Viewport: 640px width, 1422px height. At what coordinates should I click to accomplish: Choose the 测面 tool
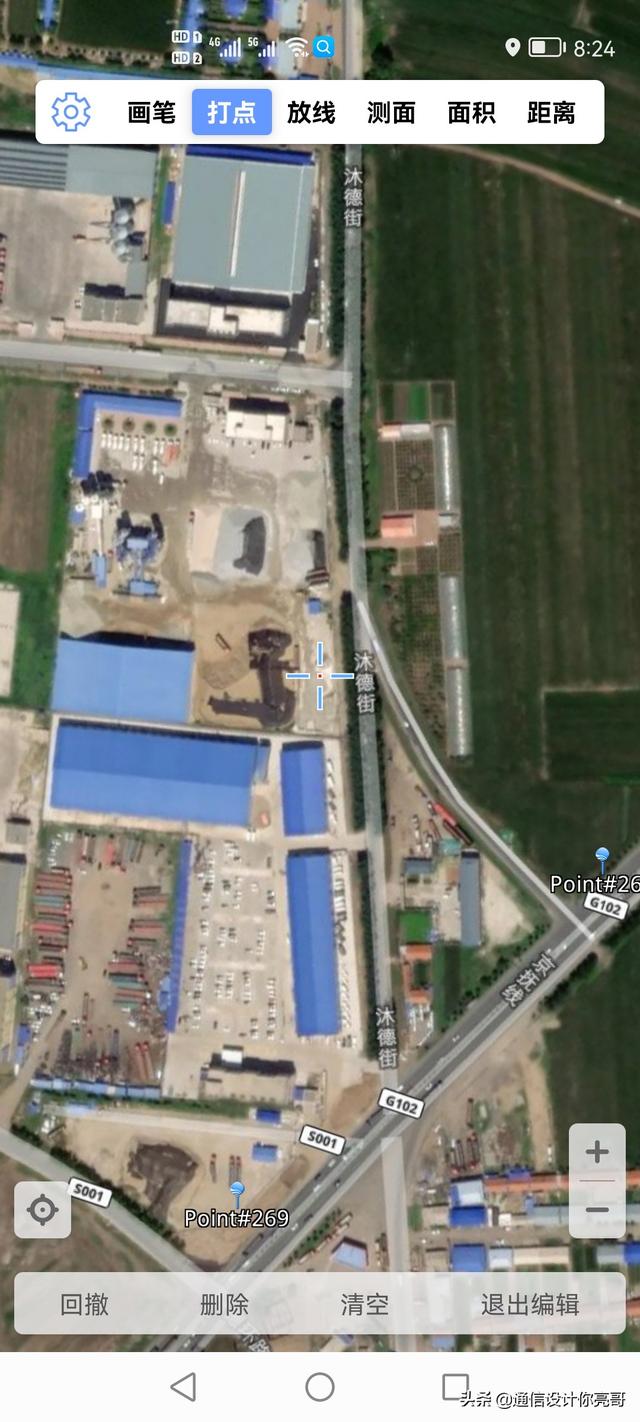pos(391,112)
